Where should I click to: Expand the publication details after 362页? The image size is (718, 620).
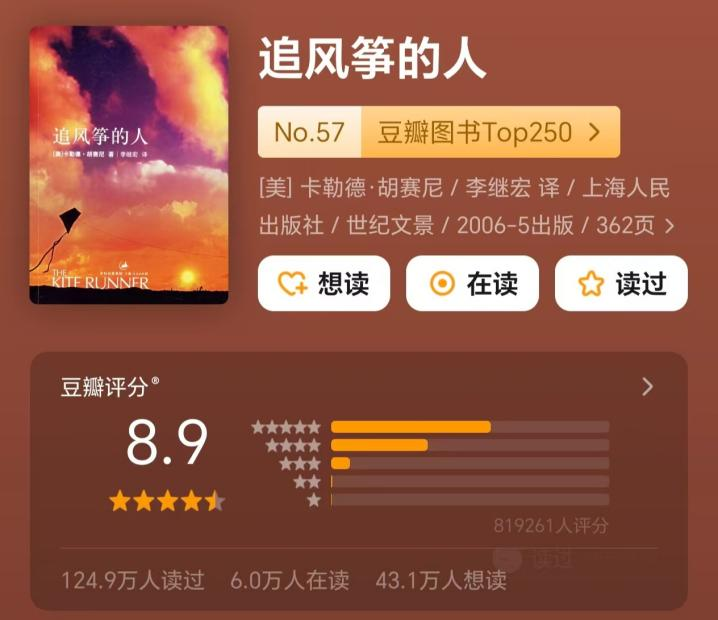click(x=669, y=226)
